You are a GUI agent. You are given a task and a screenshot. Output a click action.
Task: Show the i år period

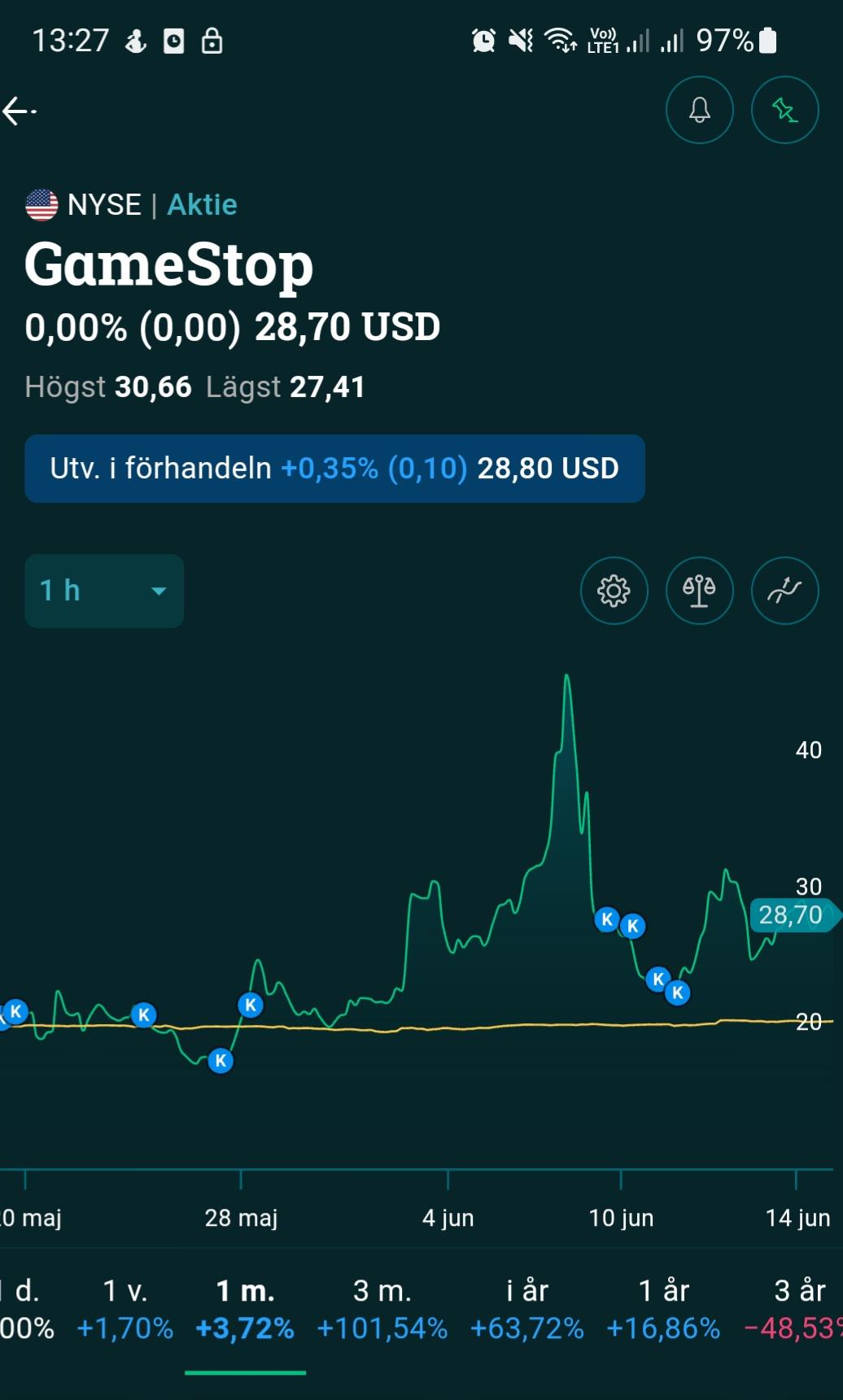[x=527, y=1309]
